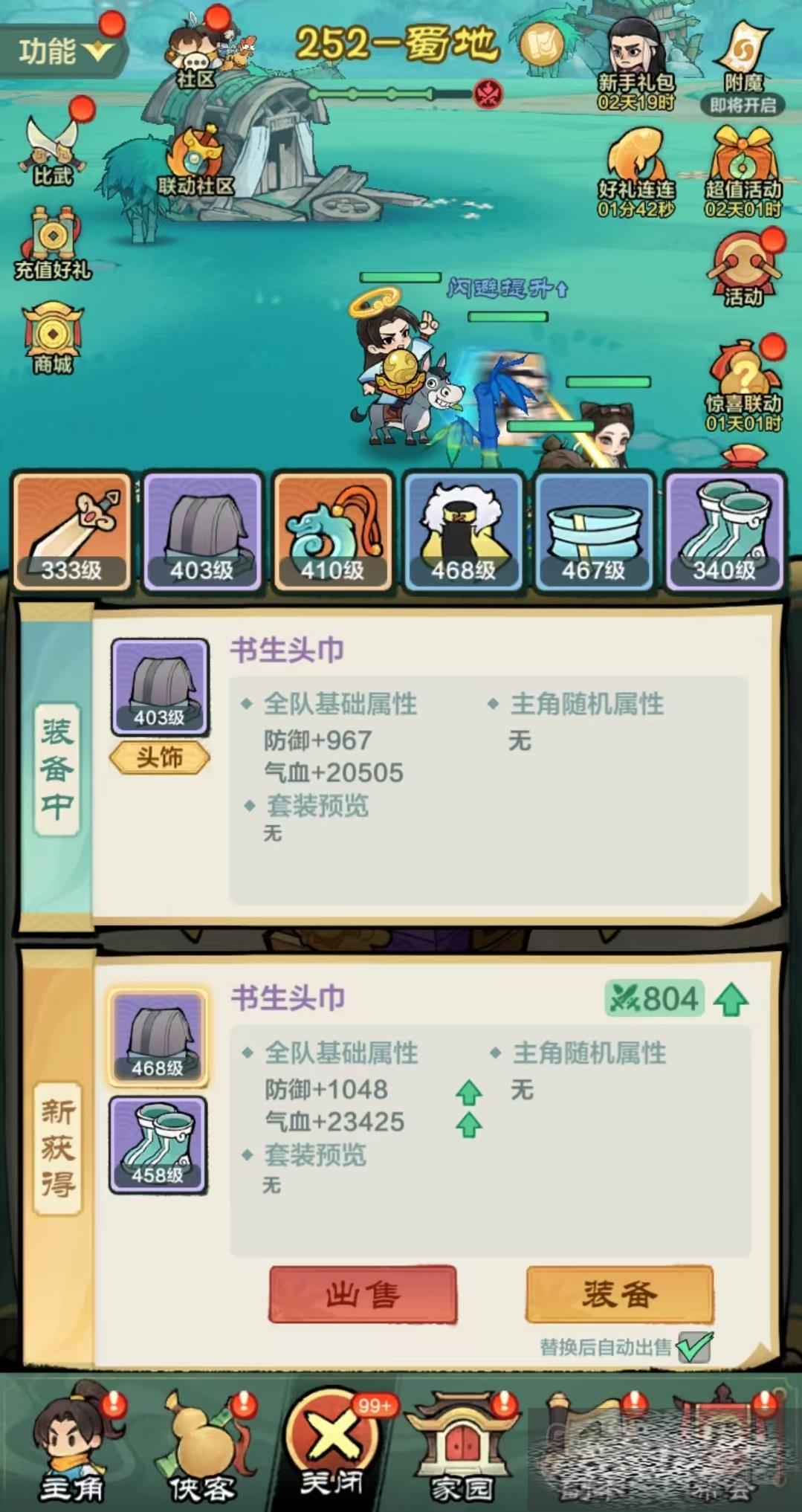Open 超值活动 value event
The width and height of the screenshot is (802, 1512).
pyautogui.click(x=743, y=171)
